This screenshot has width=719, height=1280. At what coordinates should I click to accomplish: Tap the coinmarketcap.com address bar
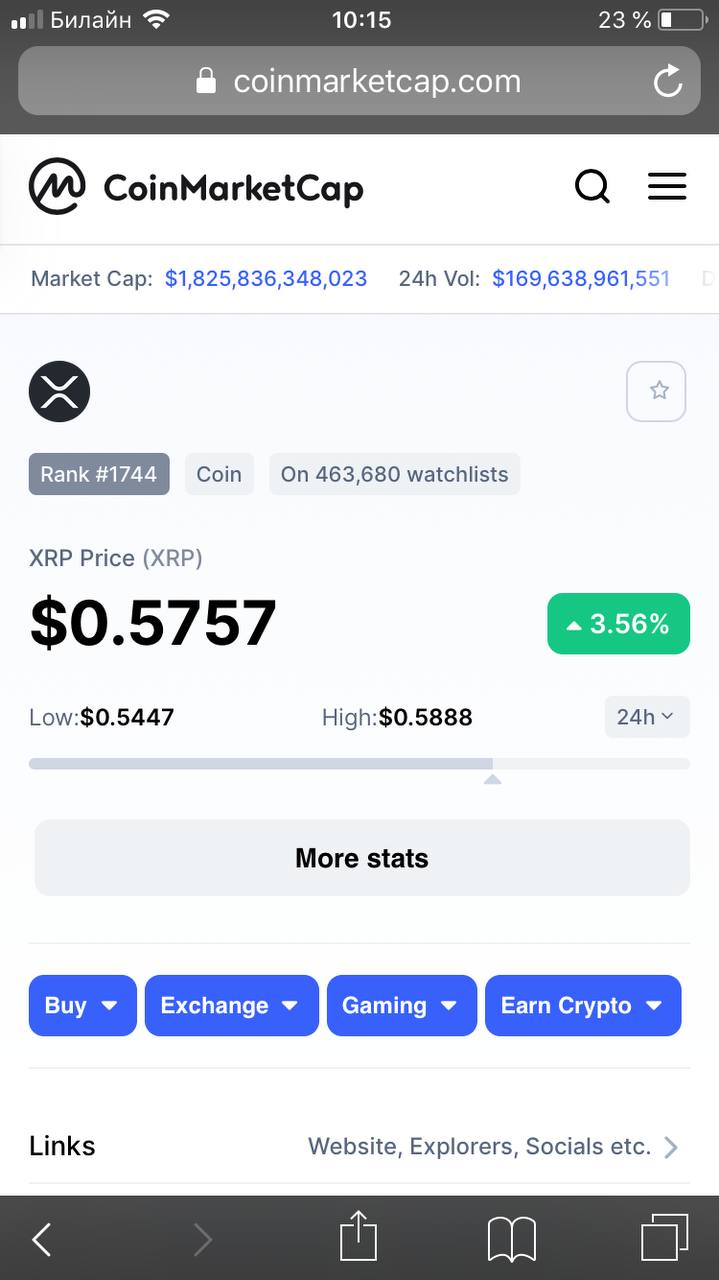360,82
